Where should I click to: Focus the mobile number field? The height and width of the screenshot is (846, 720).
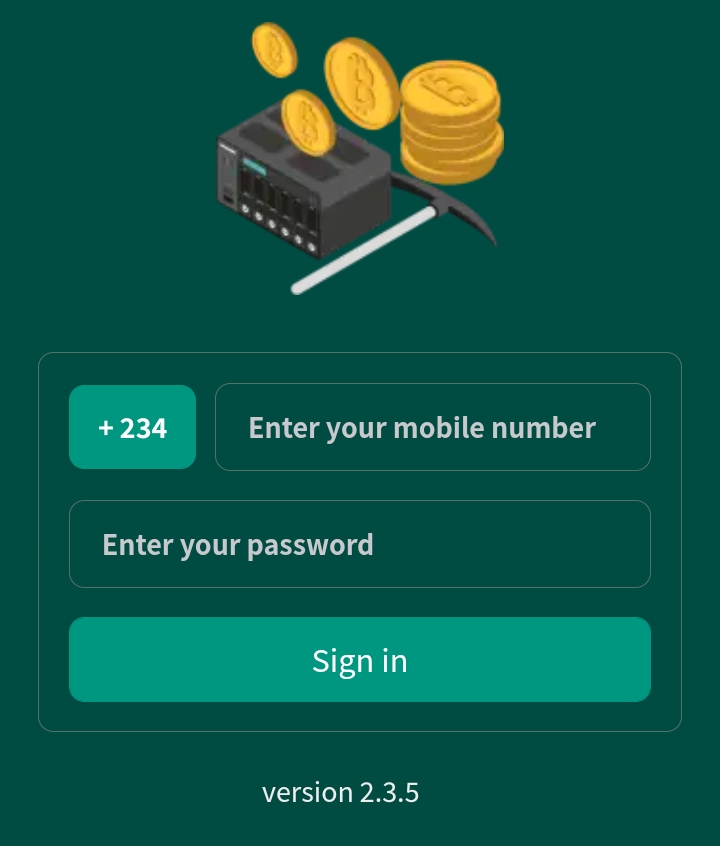tap(432, 427)
